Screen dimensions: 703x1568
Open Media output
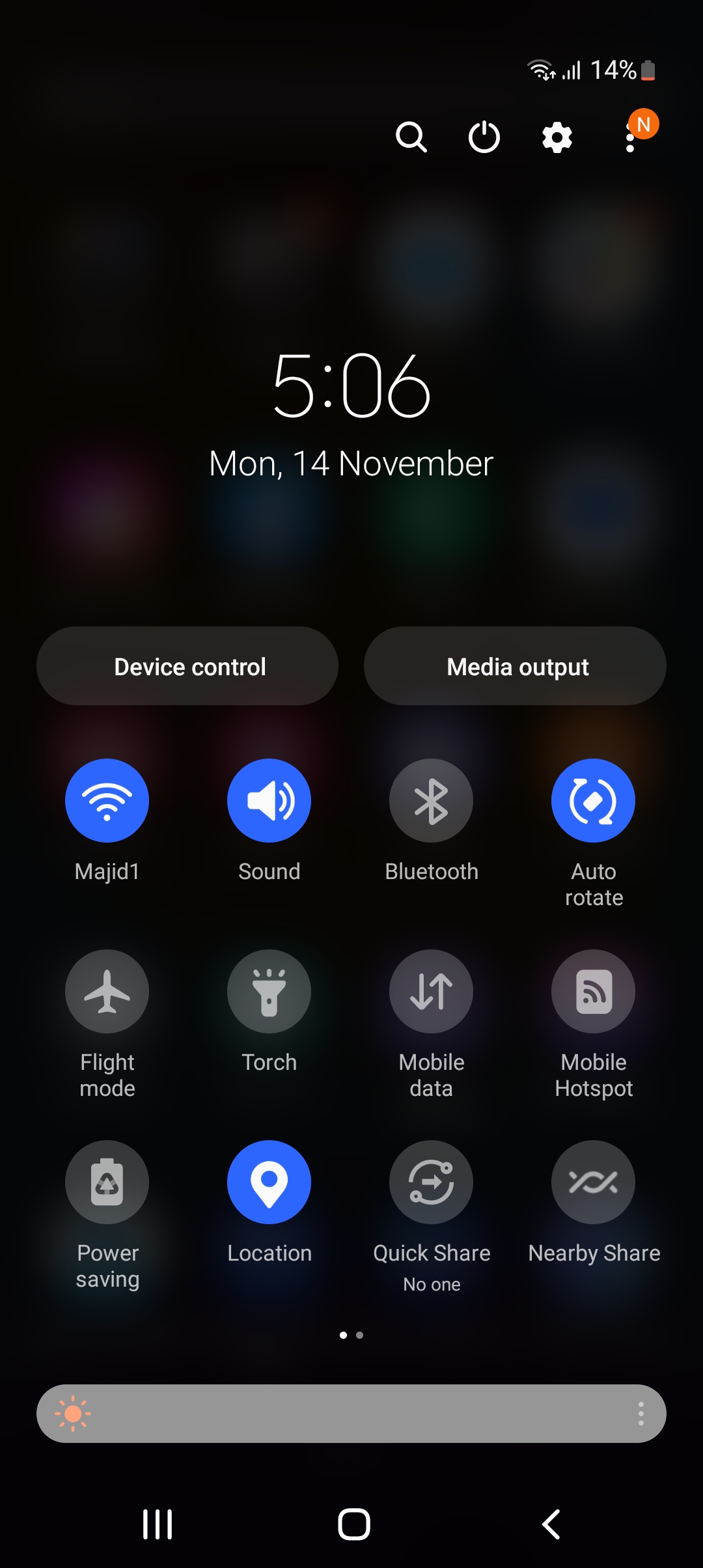(x=515, y=666)
